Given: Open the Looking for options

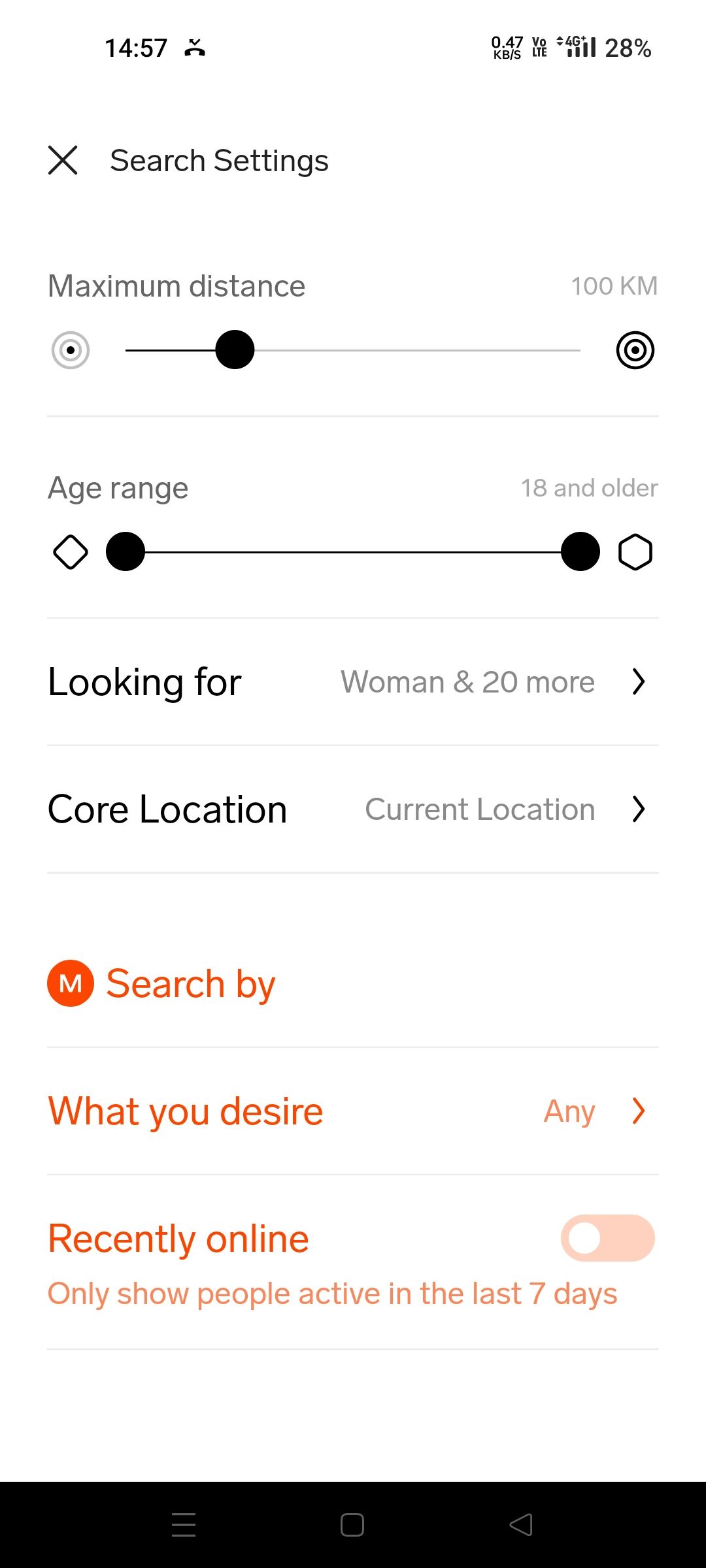Looking at the screenshot, I should (x=353, y=682).
